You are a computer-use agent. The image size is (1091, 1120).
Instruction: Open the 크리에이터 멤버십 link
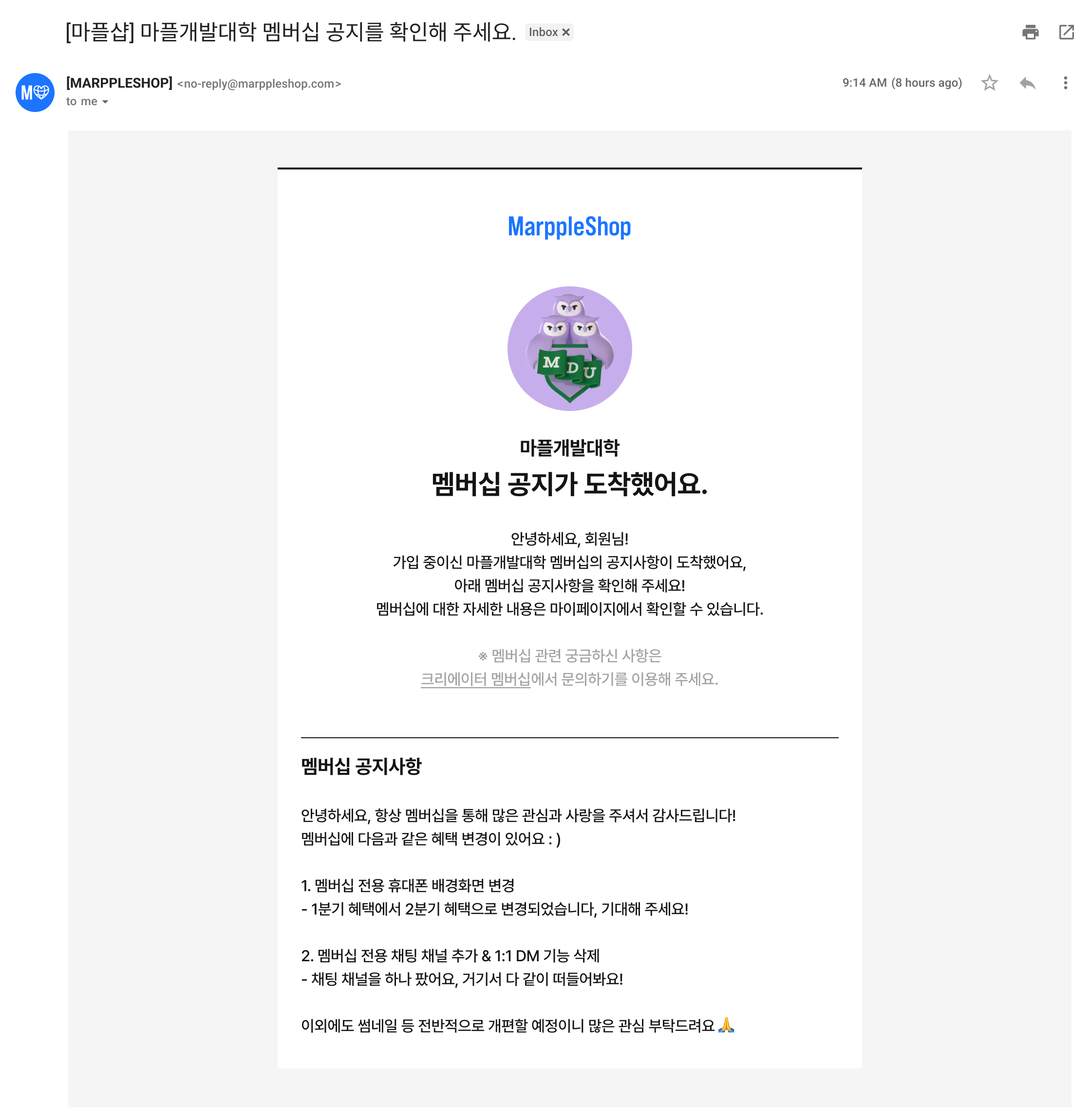point(475,679)
